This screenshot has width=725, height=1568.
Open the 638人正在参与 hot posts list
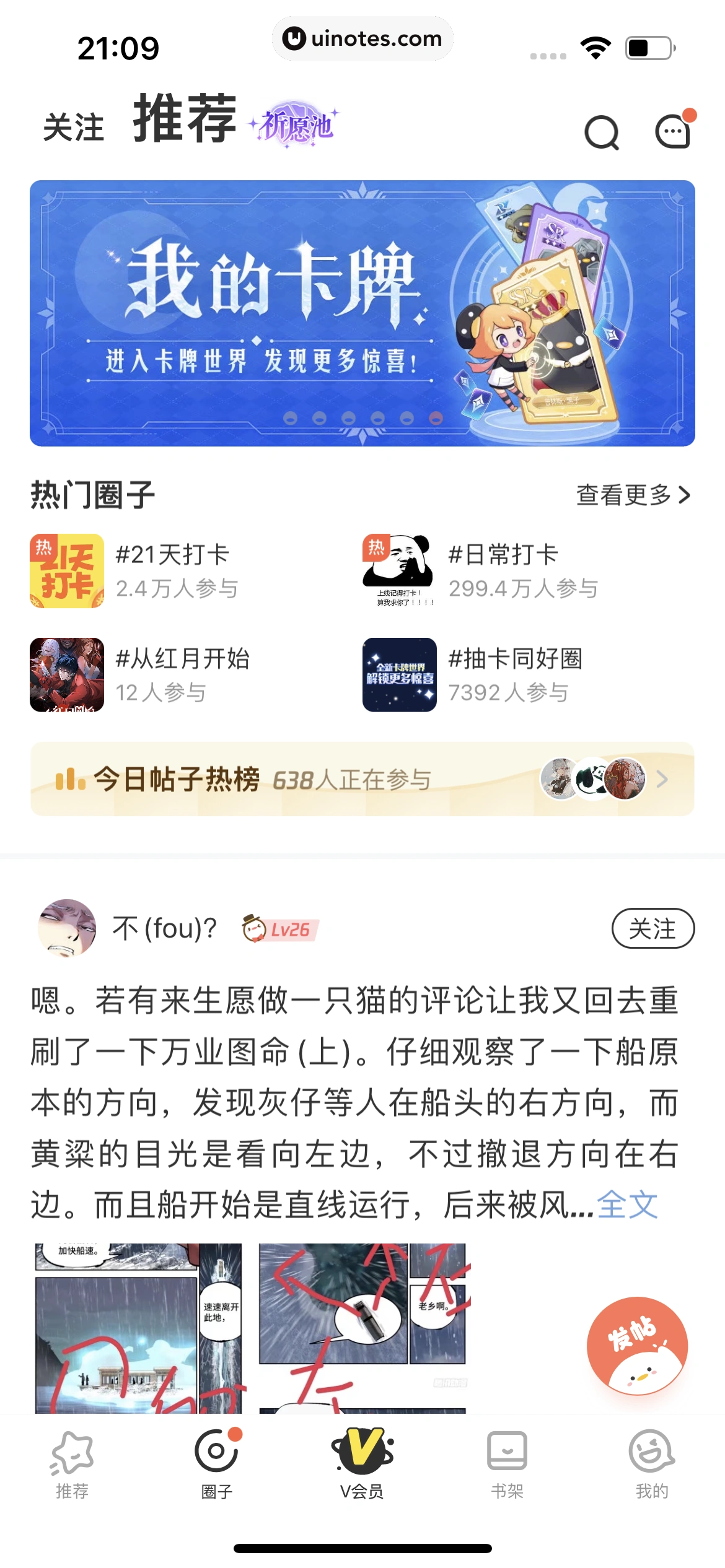[x=351, y=780]
